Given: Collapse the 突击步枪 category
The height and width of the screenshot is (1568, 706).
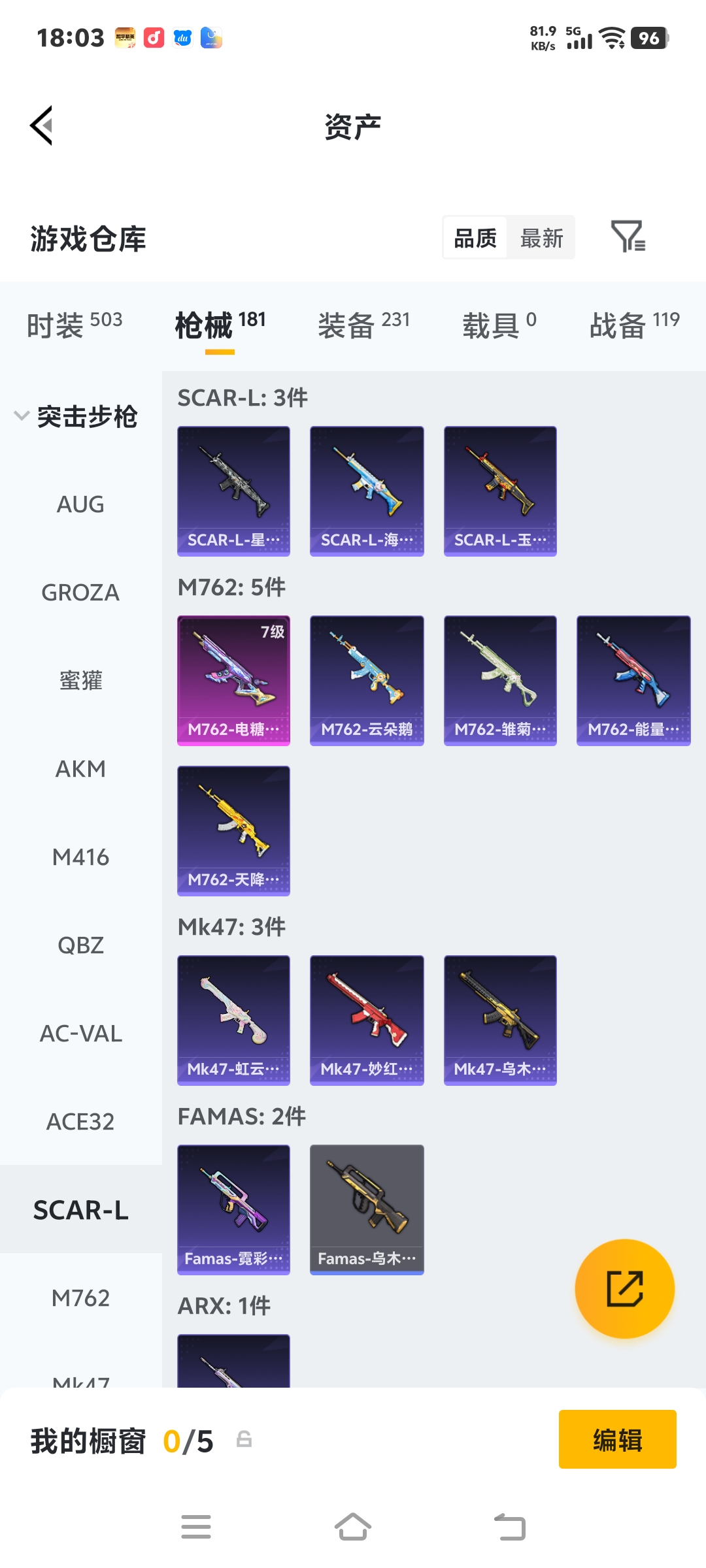Looking at the screenshot, I should tap(75, 416).
